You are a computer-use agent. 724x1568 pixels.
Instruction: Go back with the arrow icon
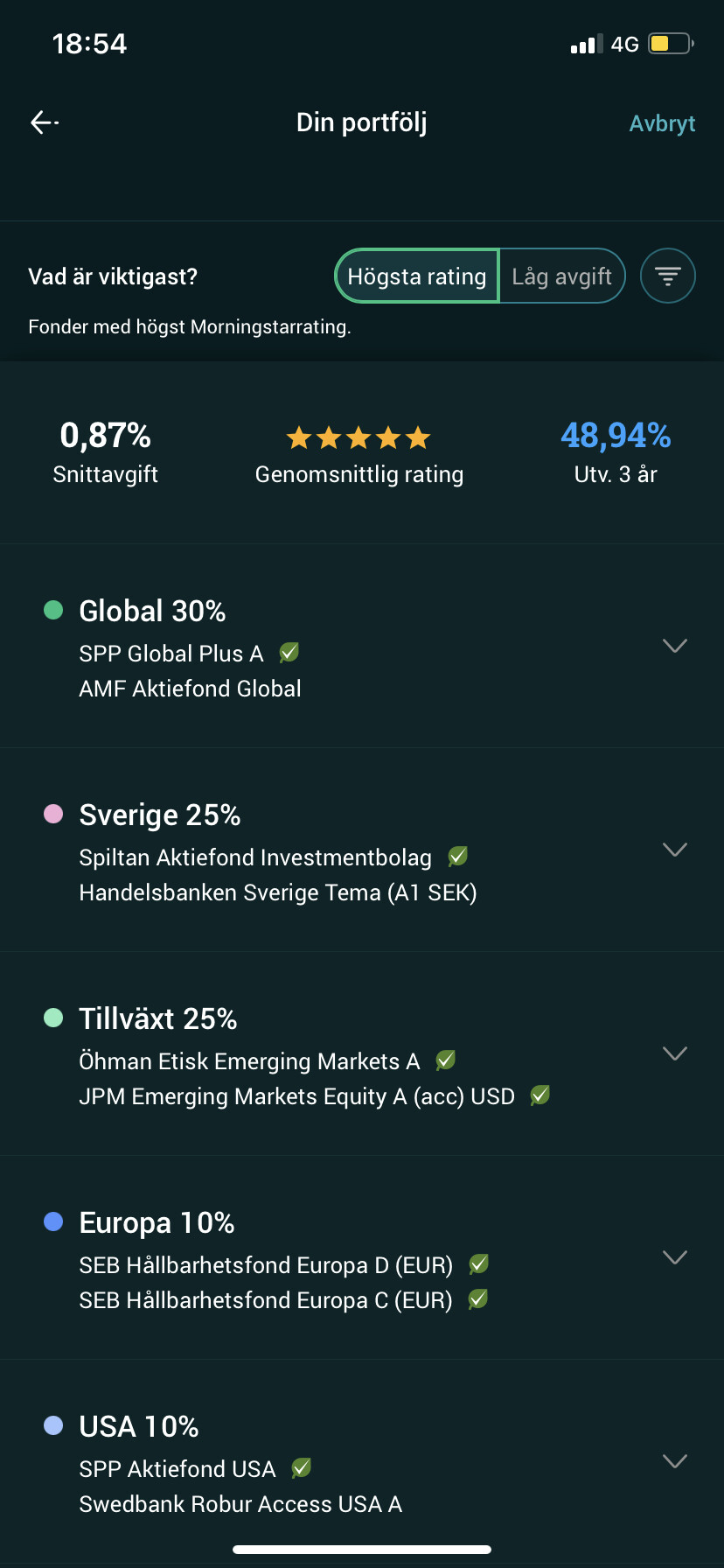[45, 122]
